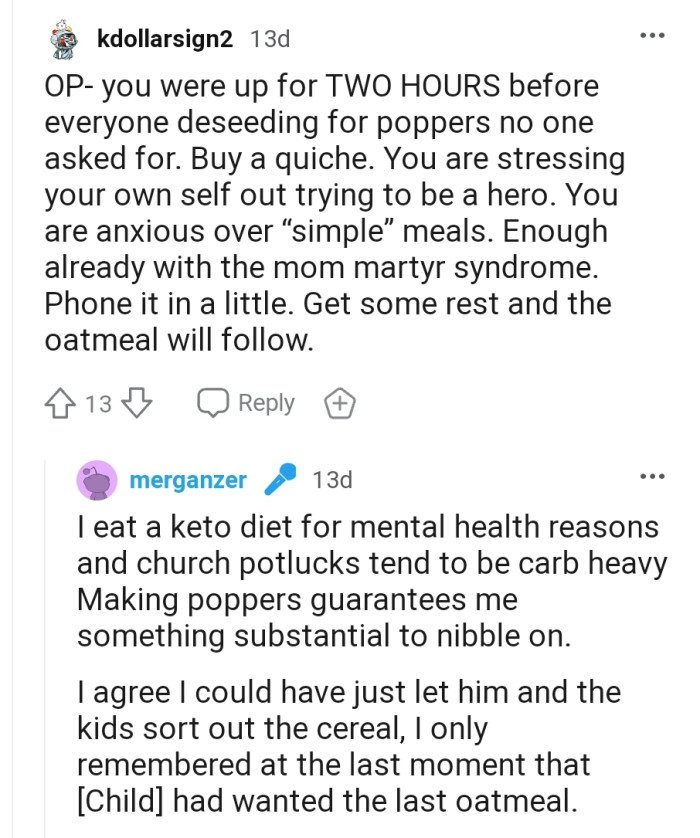Screen dimensions: 700x838
Task: Open overflow menu on merganzer's reply
Action: (x=652, y=477)
